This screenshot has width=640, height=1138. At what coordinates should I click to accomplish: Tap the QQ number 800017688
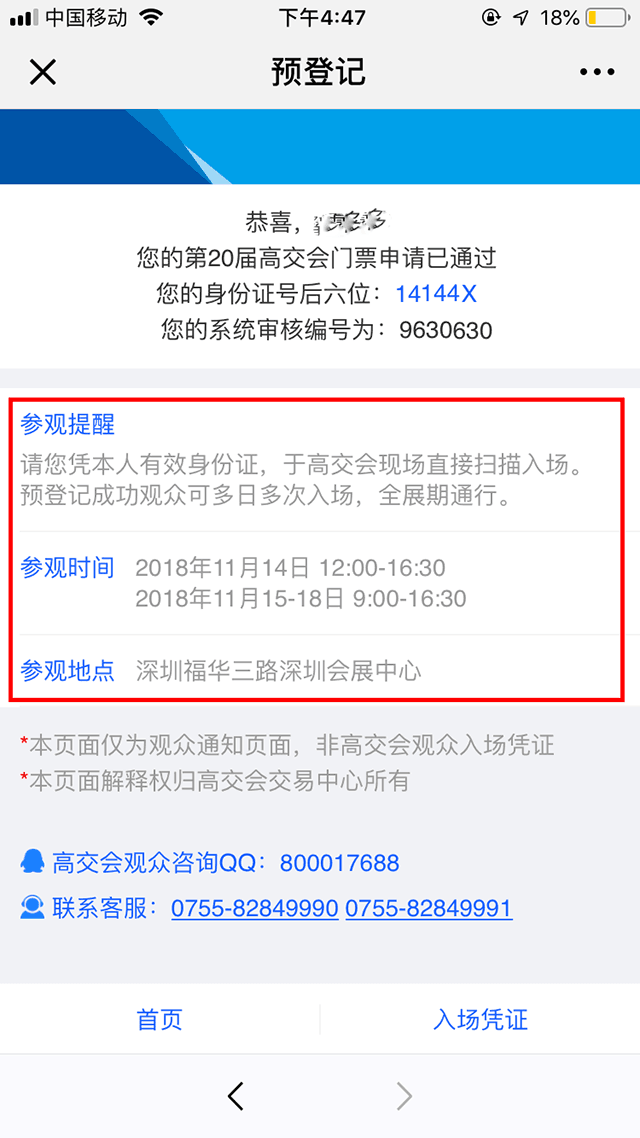339,862
